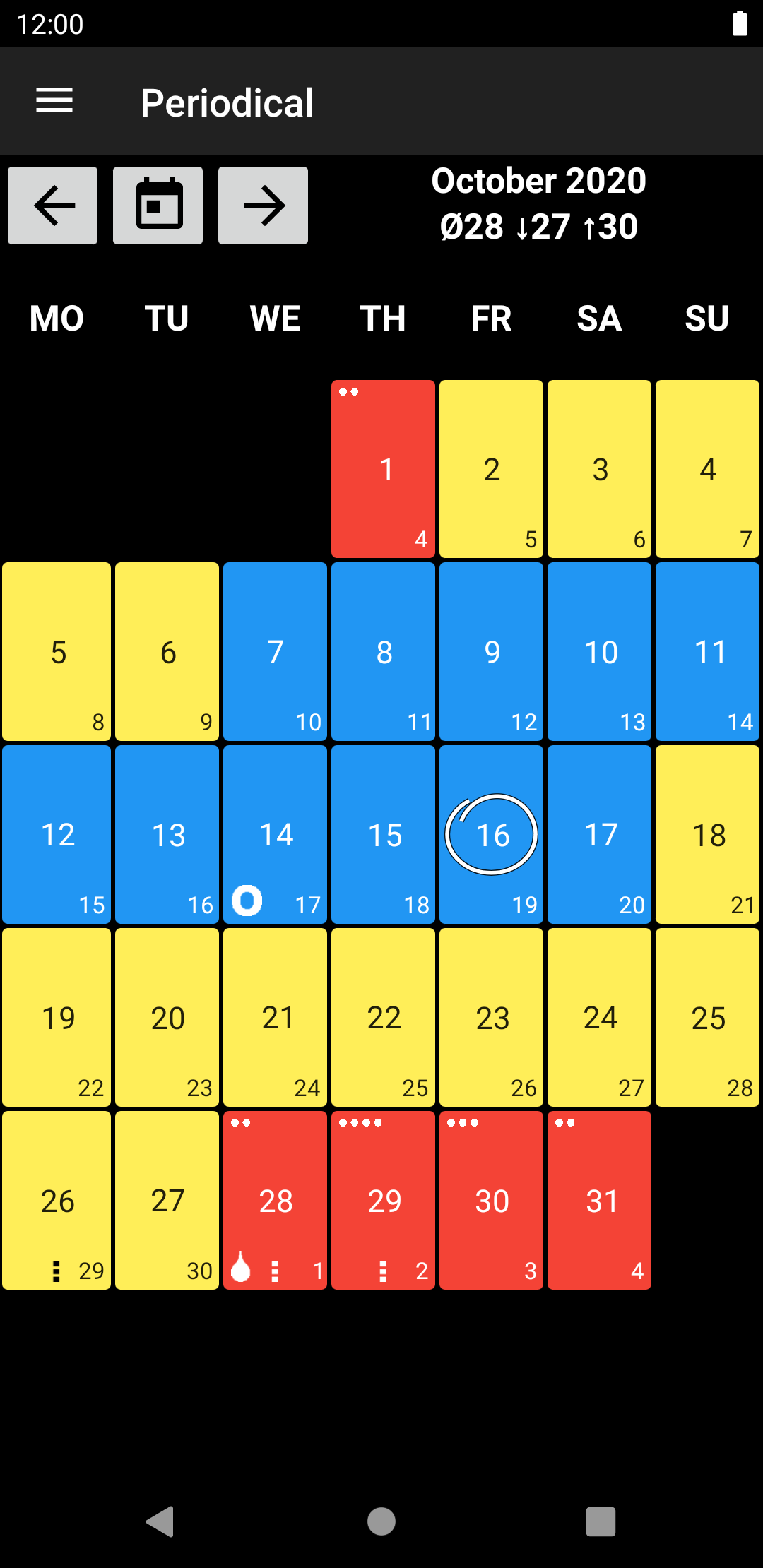
Task: Open October 28 period start day
Action: (275, 1200)
